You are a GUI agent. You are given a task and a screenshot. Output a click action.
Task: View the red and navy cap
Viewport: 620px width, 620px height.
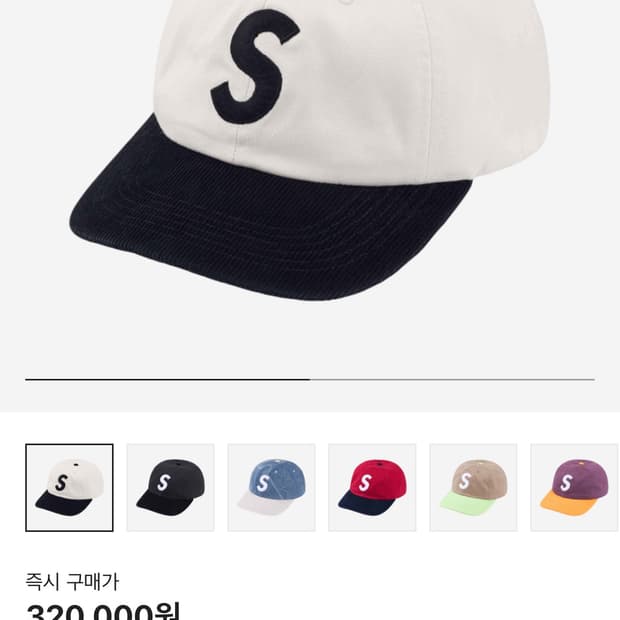(x=372, y=487)
